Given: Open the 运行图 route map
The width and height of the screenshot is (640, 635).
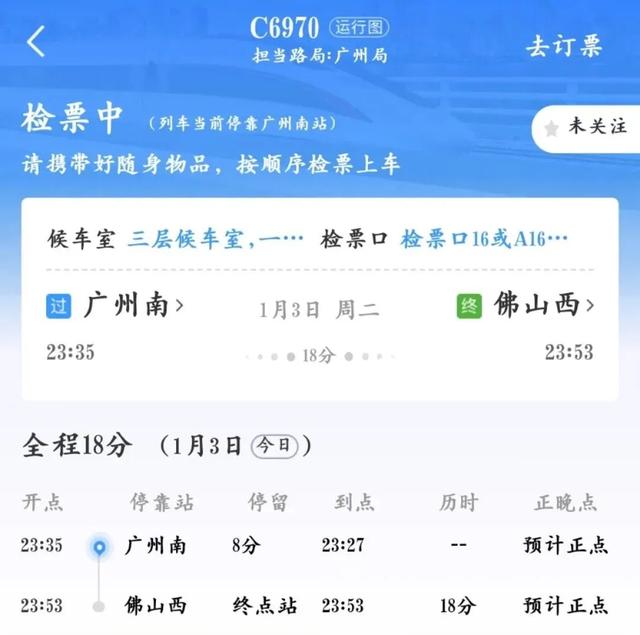Looking at the screenshot, I should click(x=359, y=27).
